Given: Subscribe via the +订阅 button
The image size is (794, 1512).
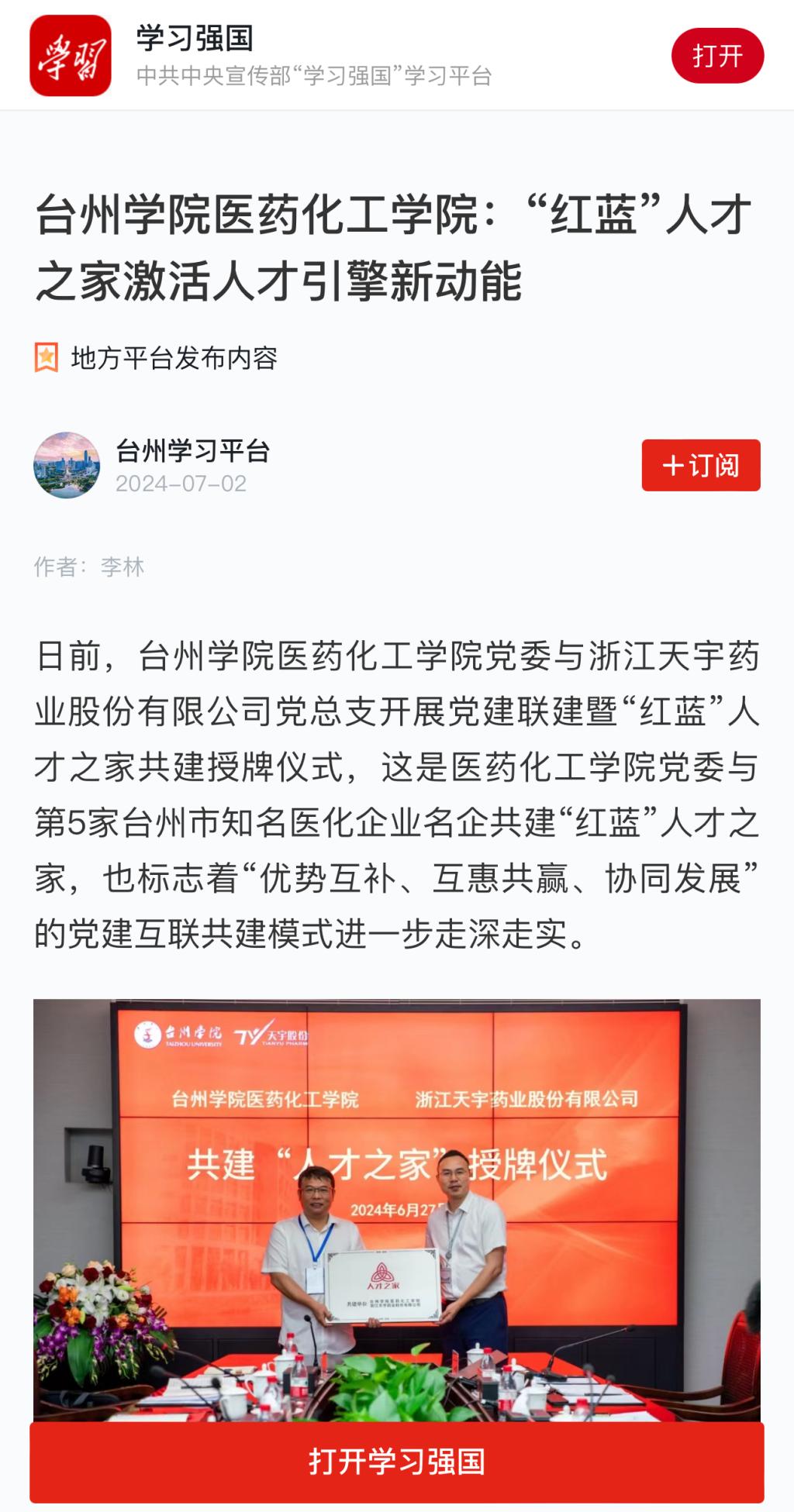Looking at the screenshot, I should (x=700, y=465).
